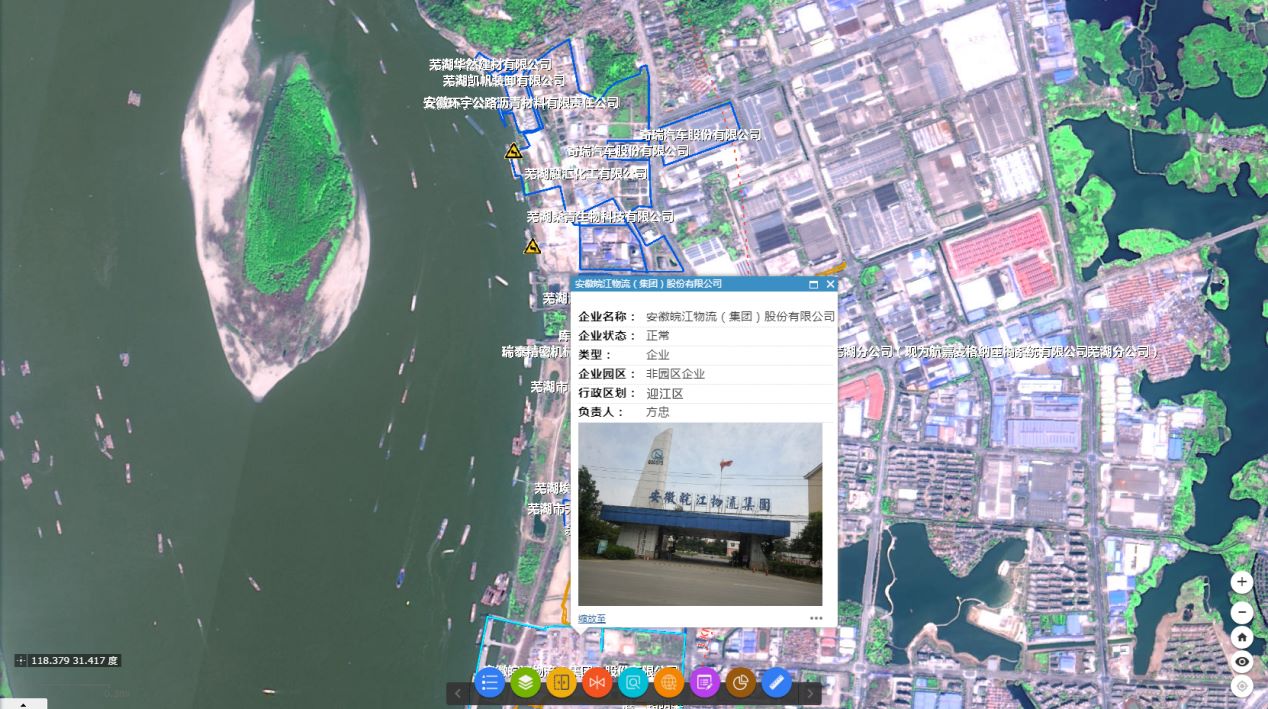The height and width of the screenshot is (709, 1268).
Task: Maximize the company info popup
Action: [x=814, y=284]
